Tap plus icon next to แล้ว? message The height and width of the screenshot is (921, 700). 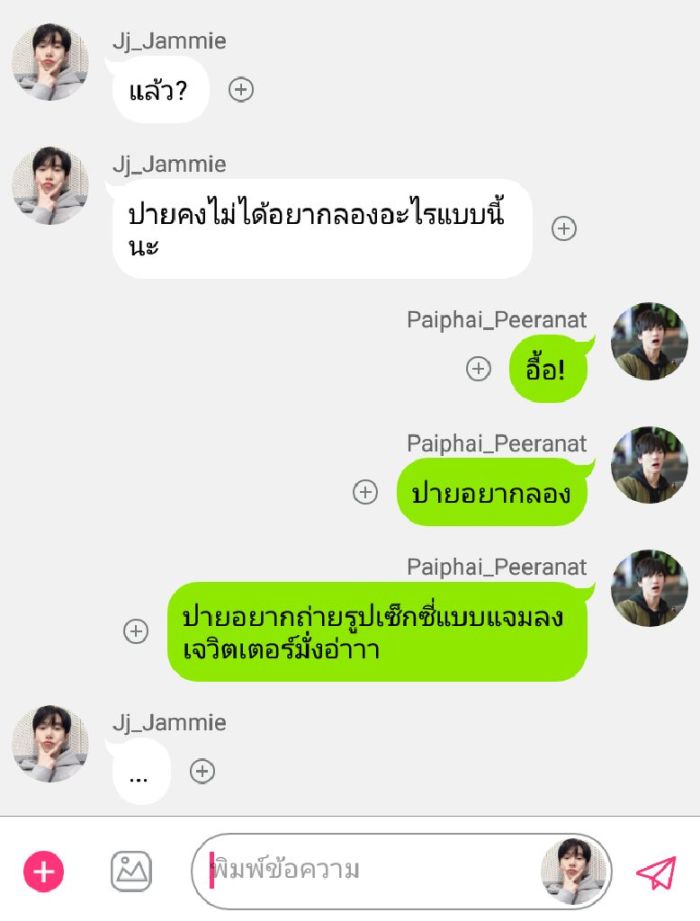tap(241, 90)
